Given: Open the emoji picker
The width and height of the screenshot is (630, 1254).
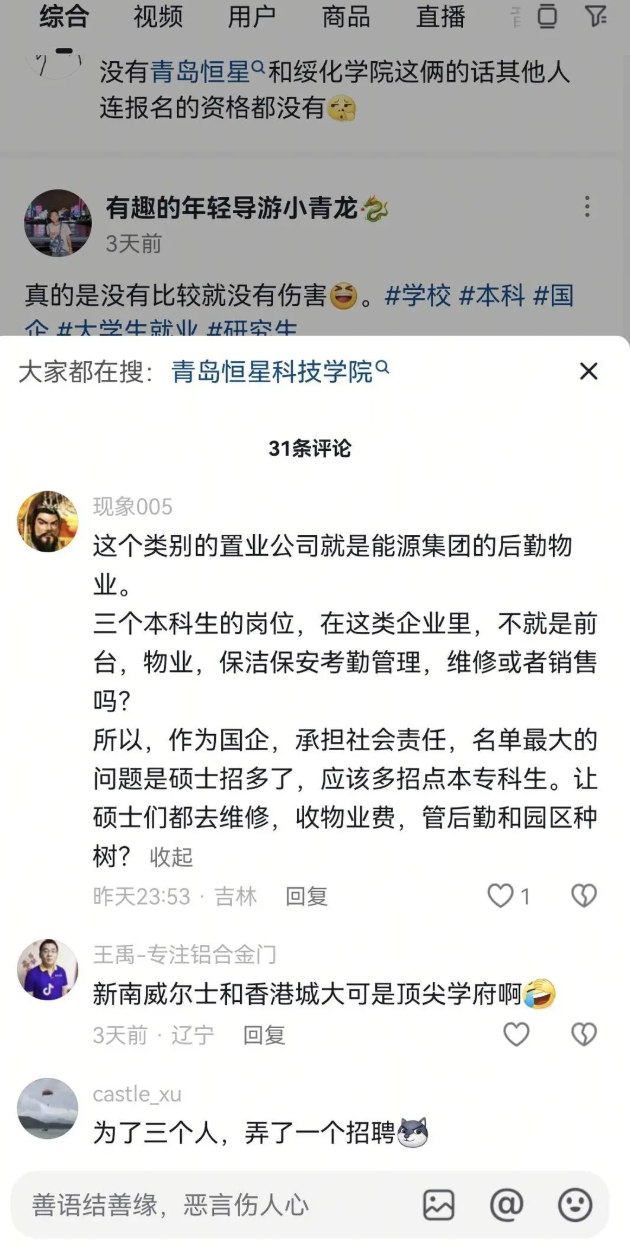Looking at the screenshot, I should (575, 1205).
